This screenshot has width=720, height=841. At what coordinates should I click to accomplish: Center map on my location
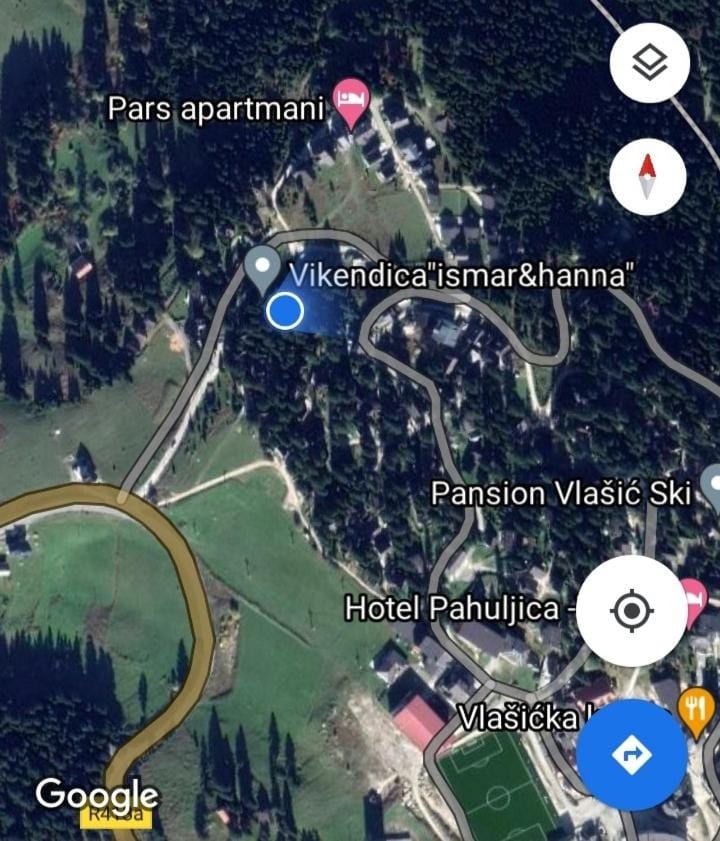point(631,609)
